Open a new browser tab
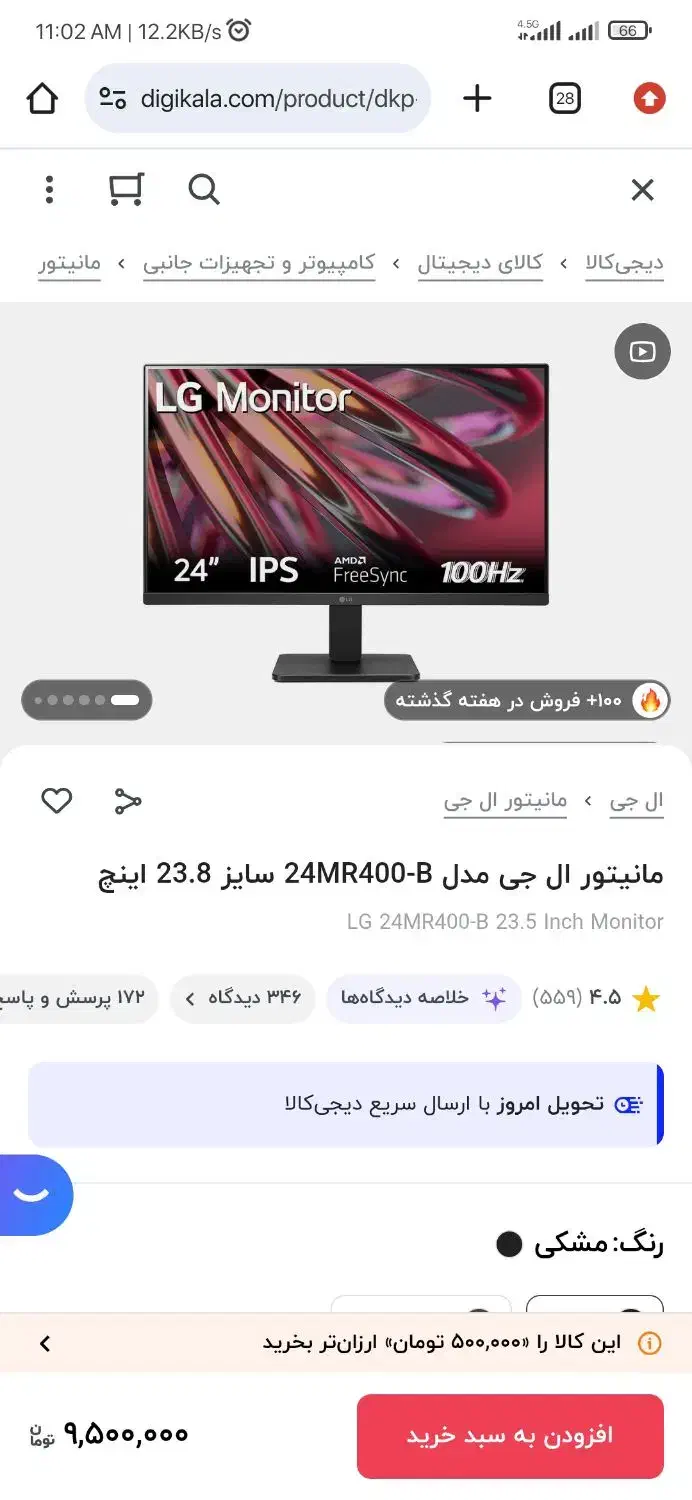The height and width of the screenshot is (1500, 692). (477, 98)
